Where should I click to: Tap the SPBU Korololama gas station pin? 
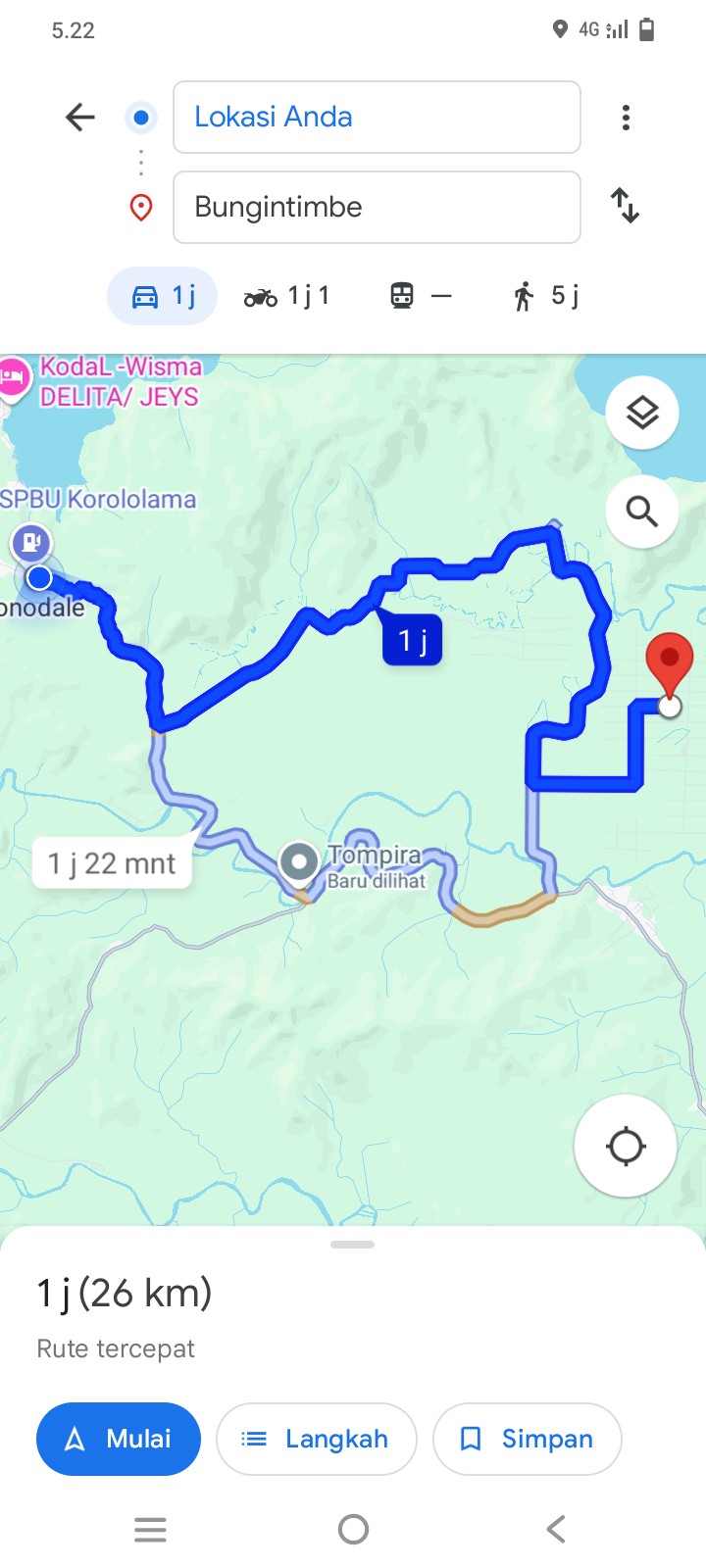[31, 542]
